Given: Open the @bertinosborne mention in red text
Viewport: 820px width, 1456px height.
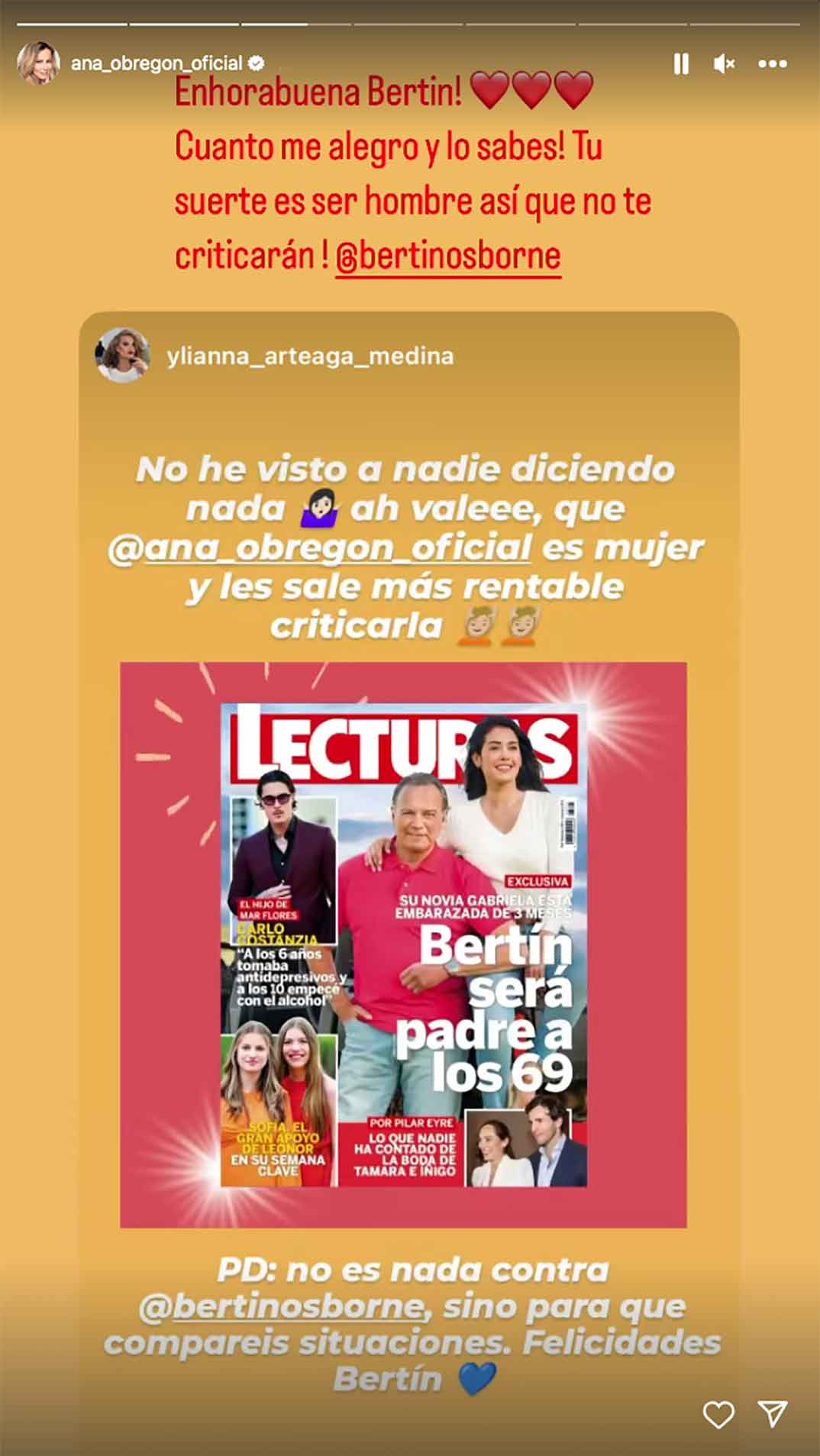Looking at the screenshot, I should [448, 257].
